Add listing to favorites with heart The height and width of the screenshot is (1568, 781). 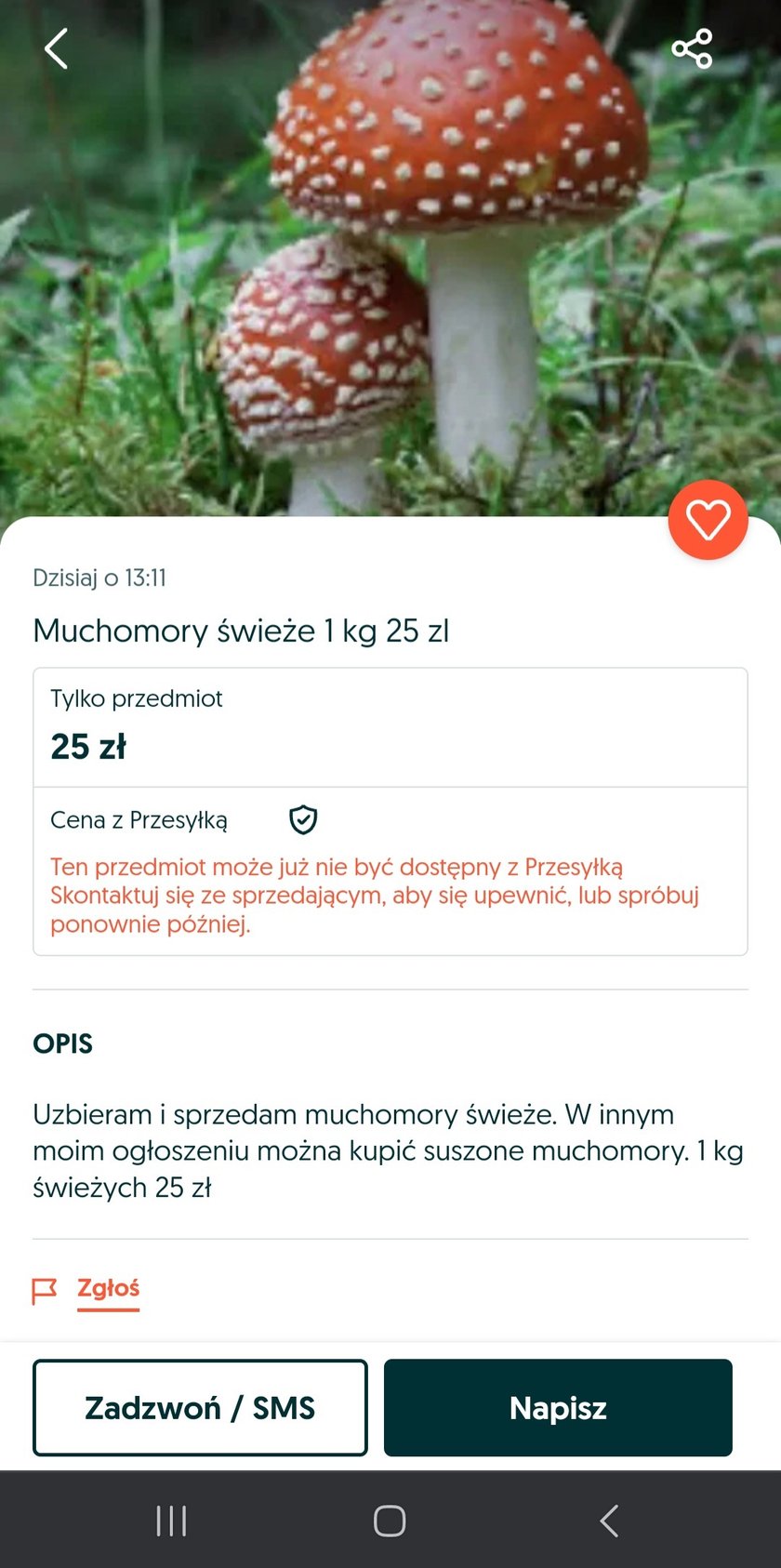708,520
